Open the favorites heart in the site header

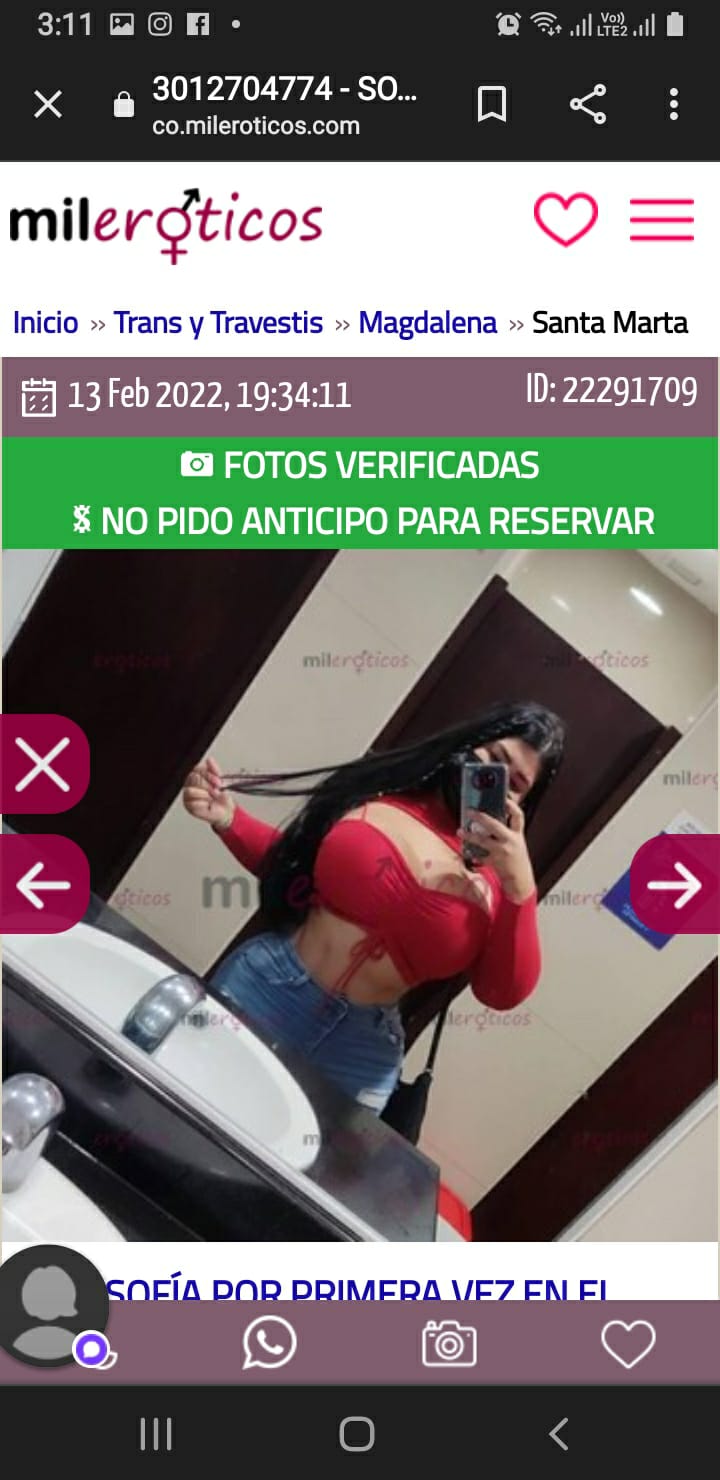click(565, 219)
